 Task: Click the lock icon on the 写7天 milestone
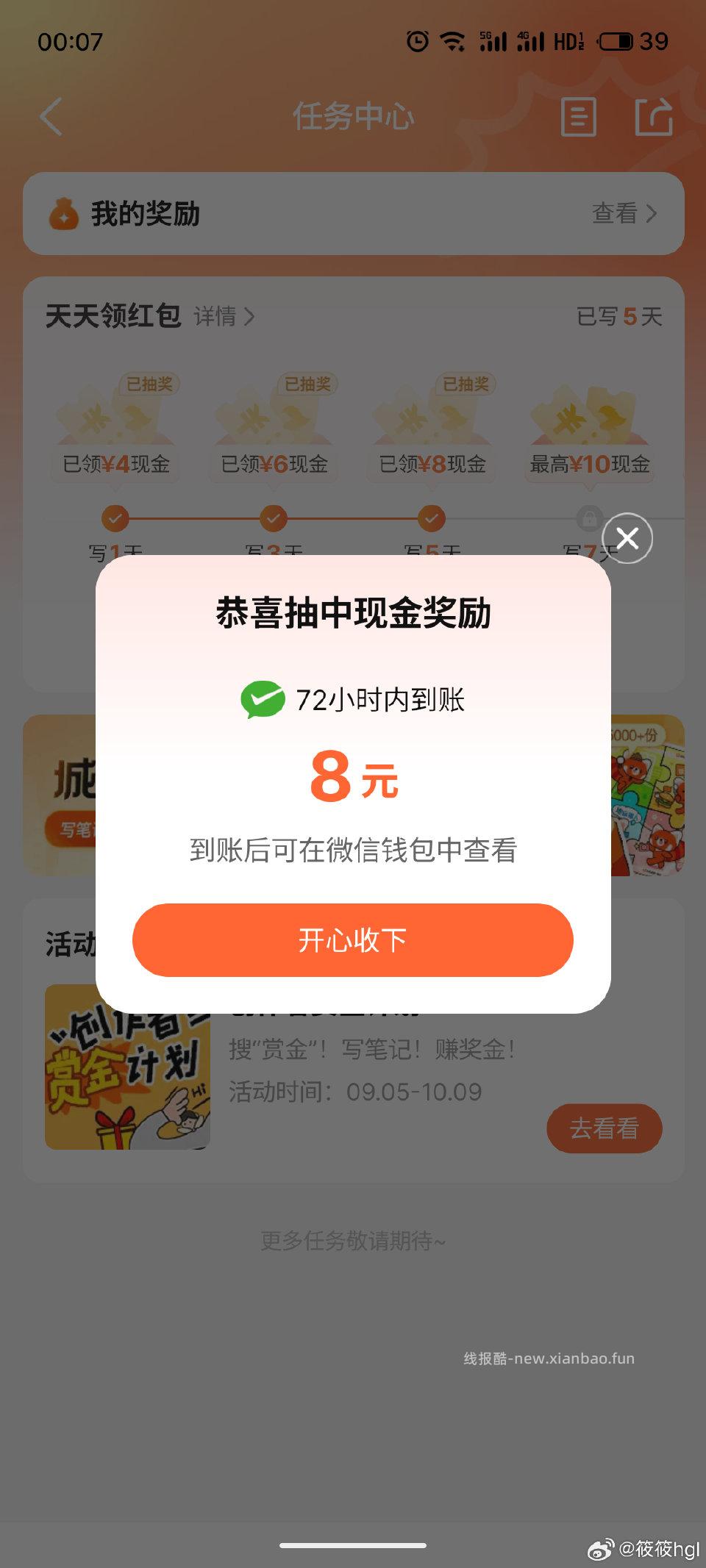[588, 518]
